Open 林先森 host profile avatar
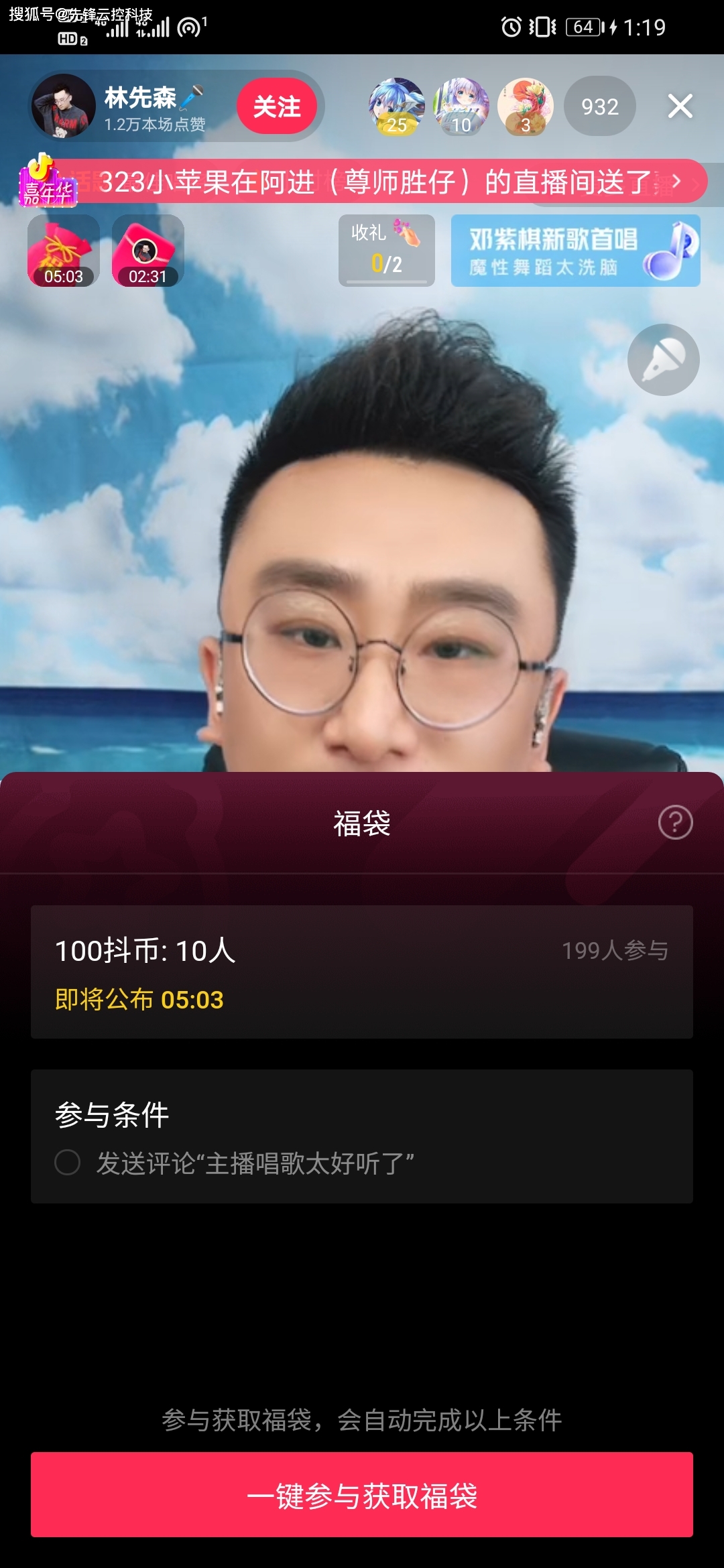The width and height of the screenshot is (724, 1568). 64,107
